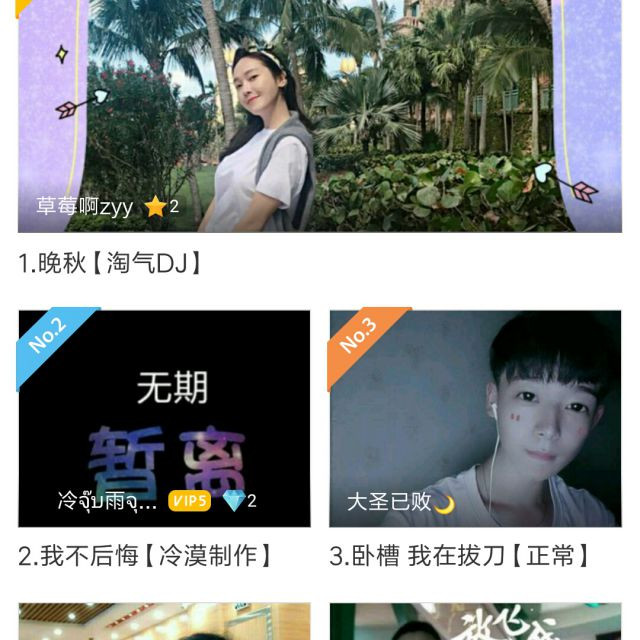Play the No.2 video 我不后悔【冷漠制作】
Screen dimensions: 640x640
pyautogui.click(x=164, y=418)
